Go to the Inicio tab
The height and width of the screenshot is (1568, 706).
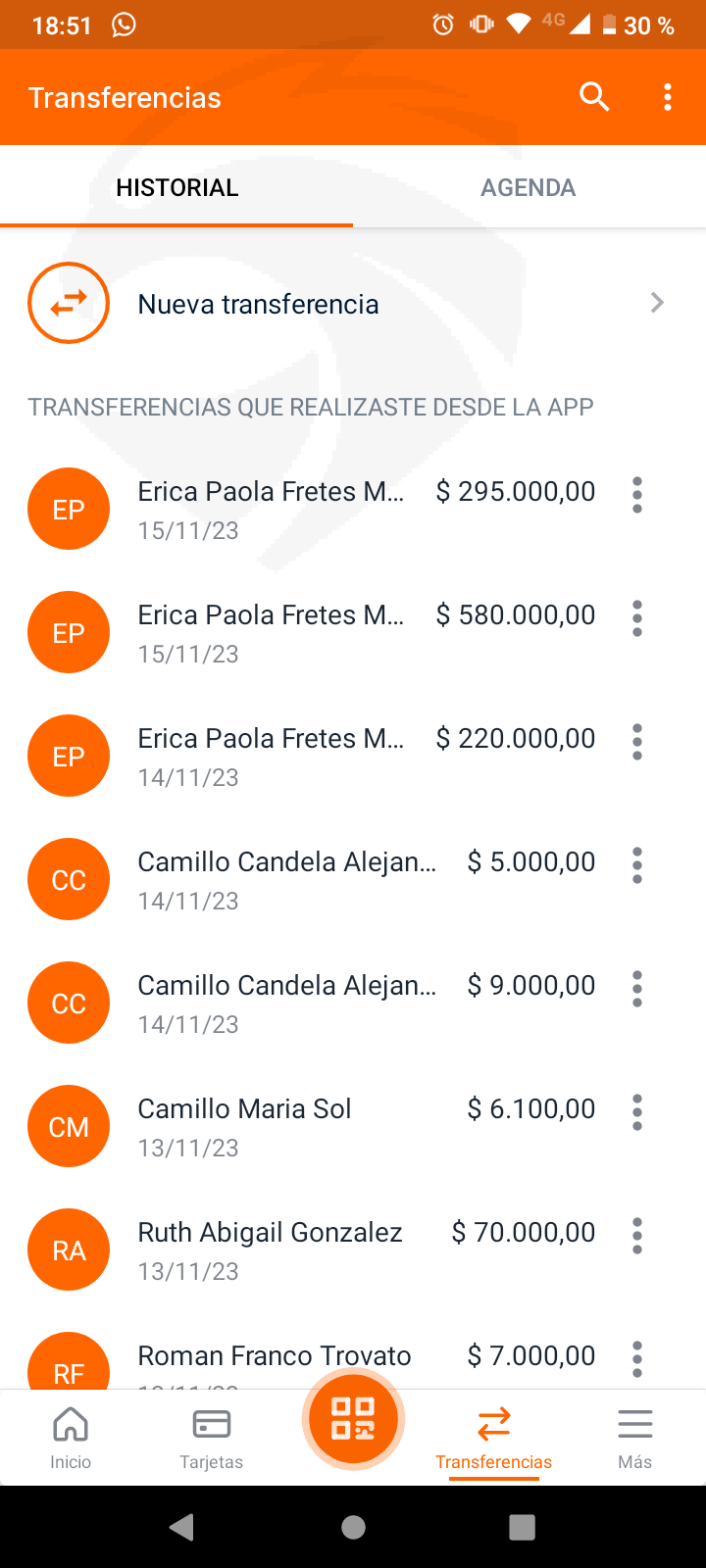[x=71, y=1438]
